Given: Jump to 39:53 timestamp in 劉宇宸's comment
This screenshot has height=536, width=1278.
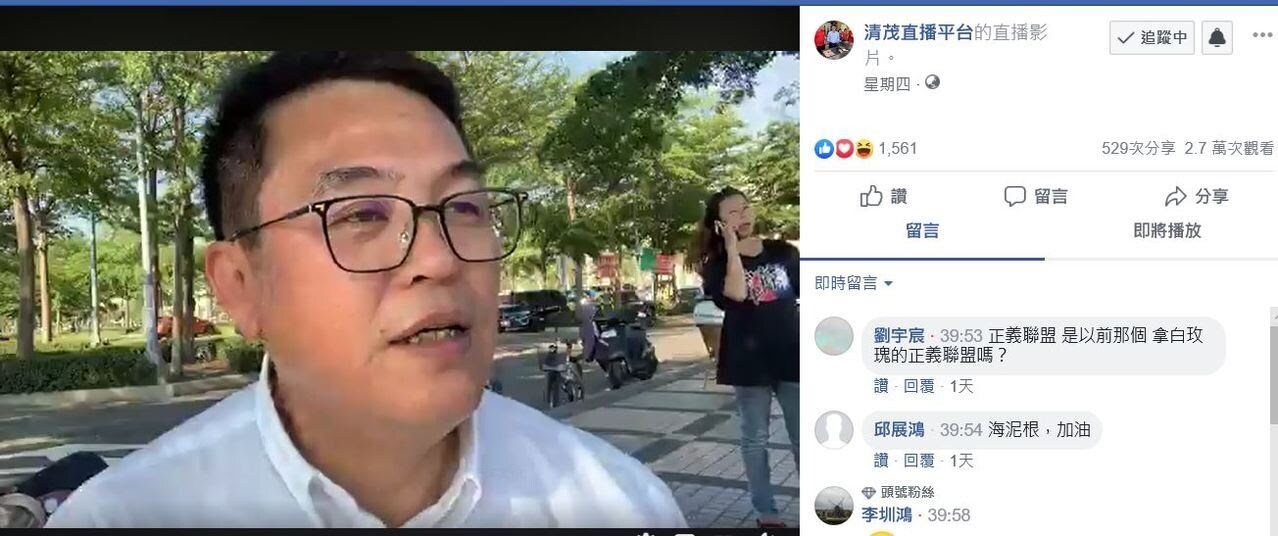Looking at the screenshot, I should pos(961,336).
